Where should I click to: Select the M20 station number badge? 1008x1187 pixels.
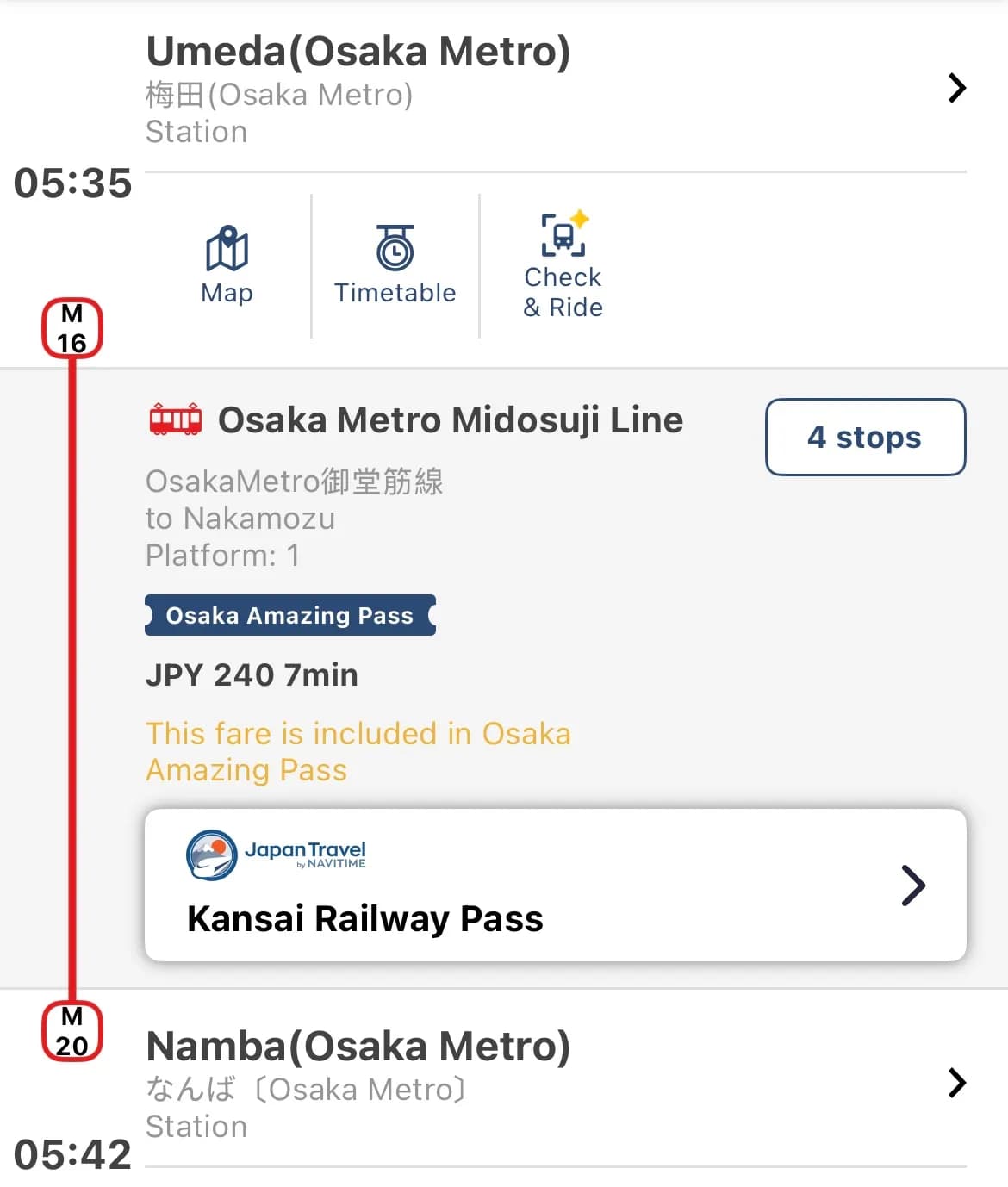coord(72,1029)
